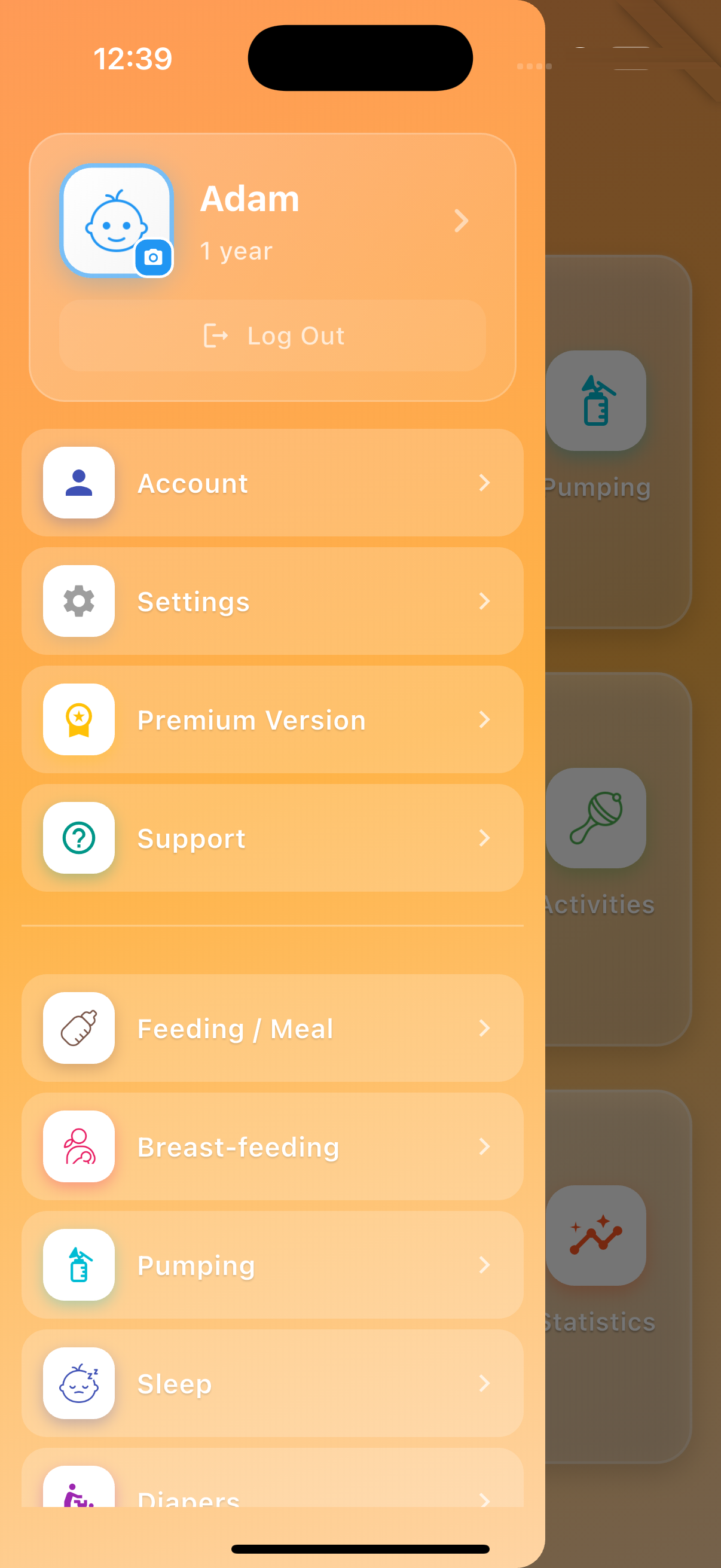Tap the Sleep sleeping baby icon
The width and height of the screenshot is (721, 1568).
coord(78,1382)
